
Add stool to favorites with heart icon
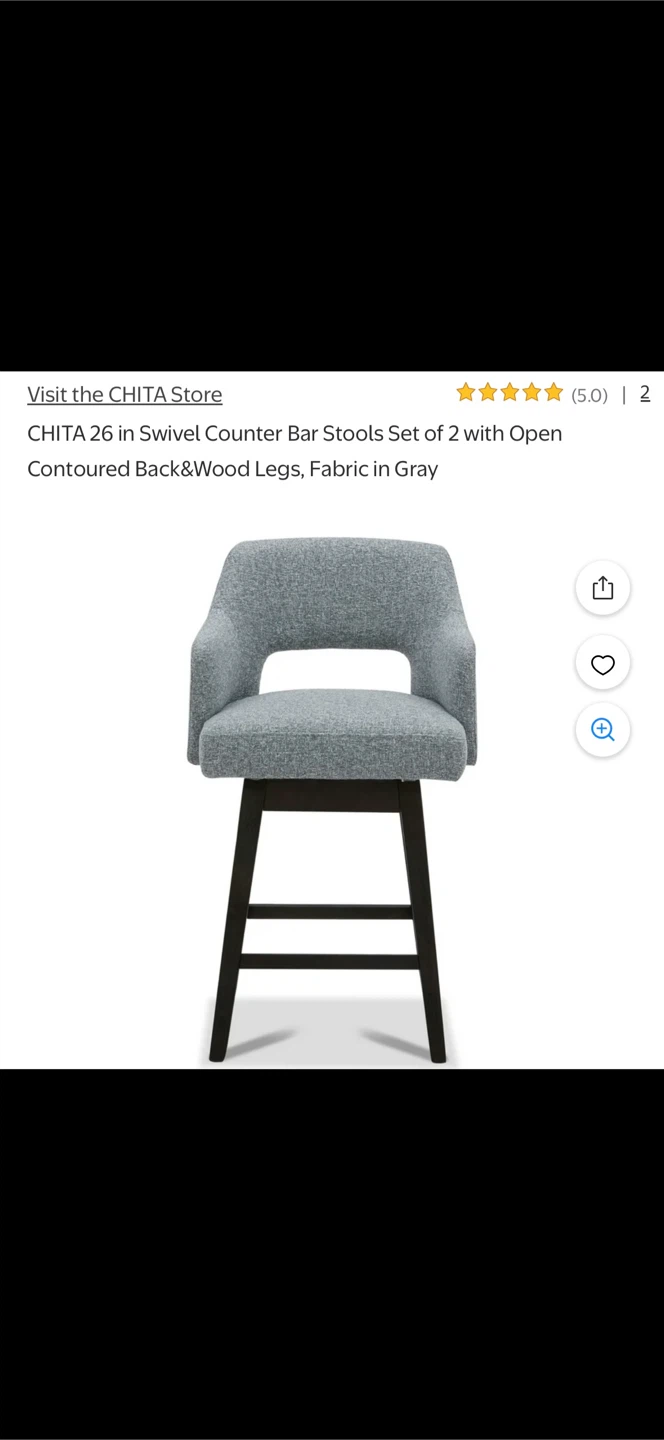pyautogui.click(x=602, y=665)
